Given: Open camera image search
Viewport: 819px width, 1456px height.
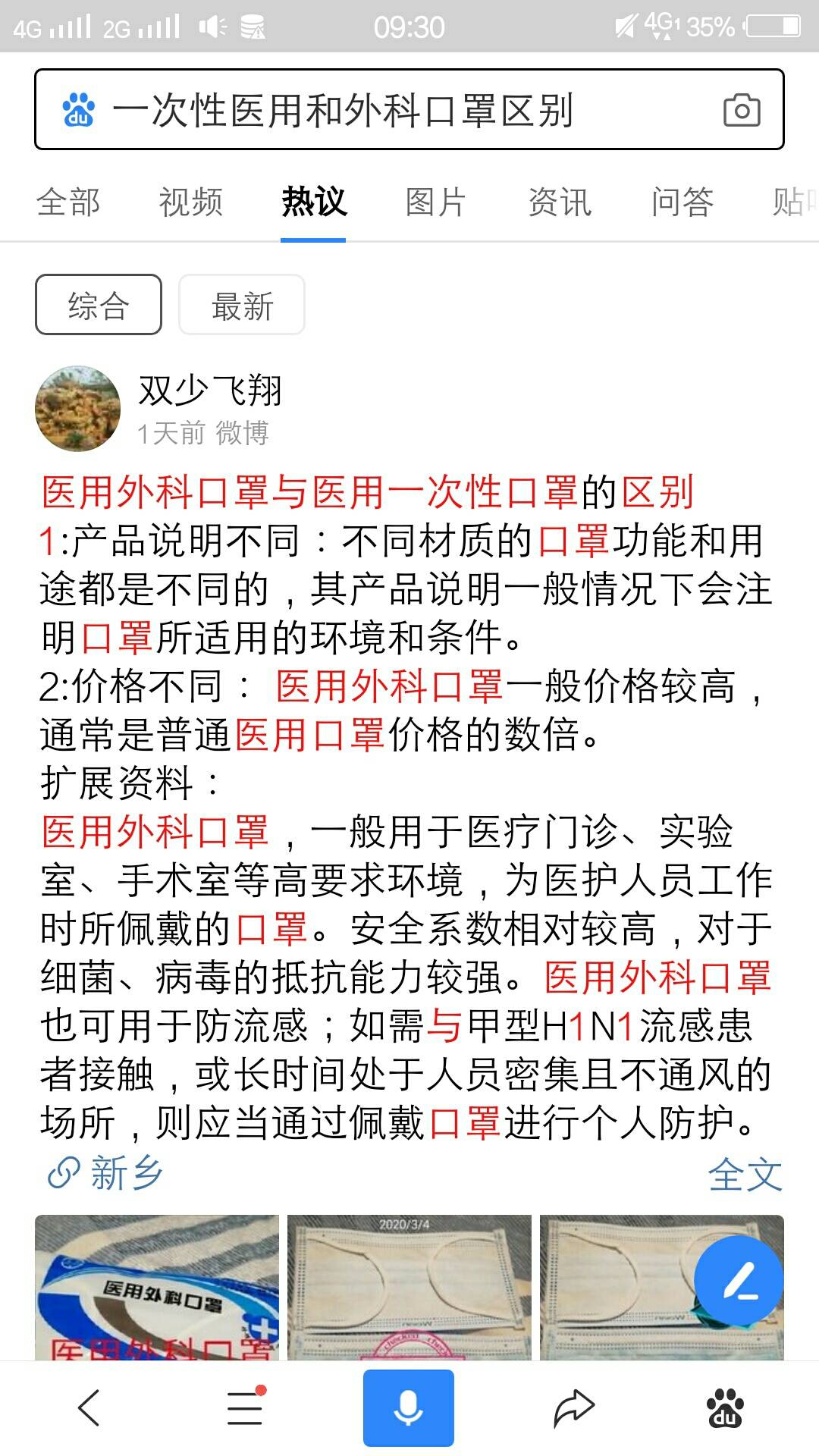Looking at the screenshot, I should pos(741,111).
